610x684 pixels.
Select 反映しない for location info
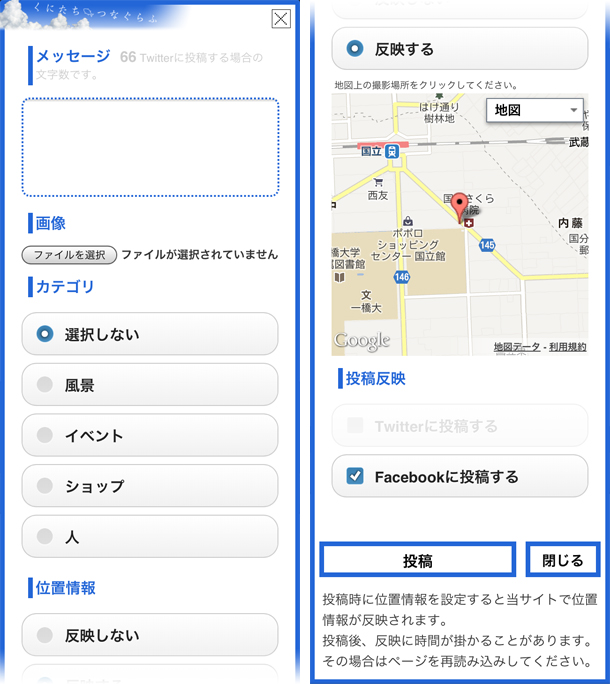150,635
